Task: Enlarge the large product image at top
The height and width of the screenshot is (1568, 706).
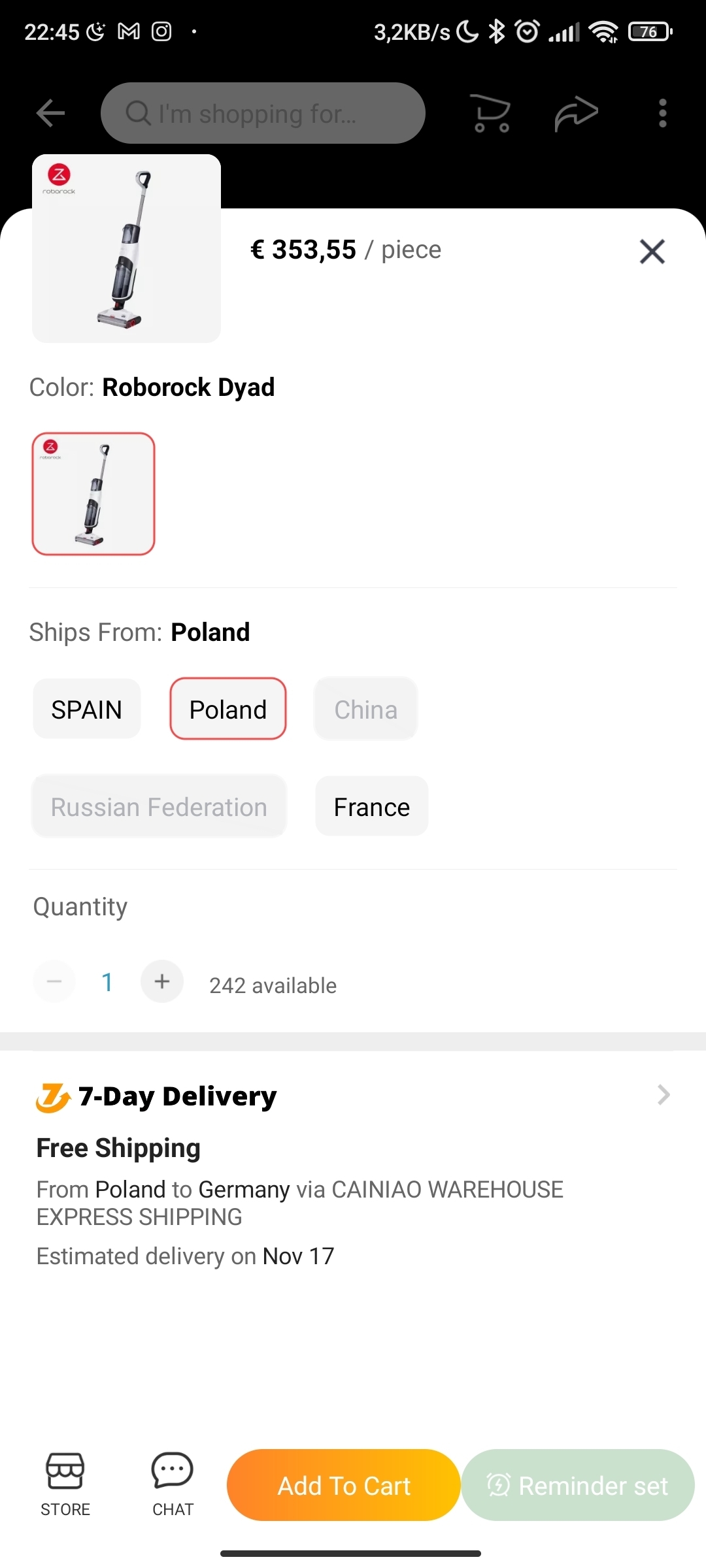Action: pos(127,248)
